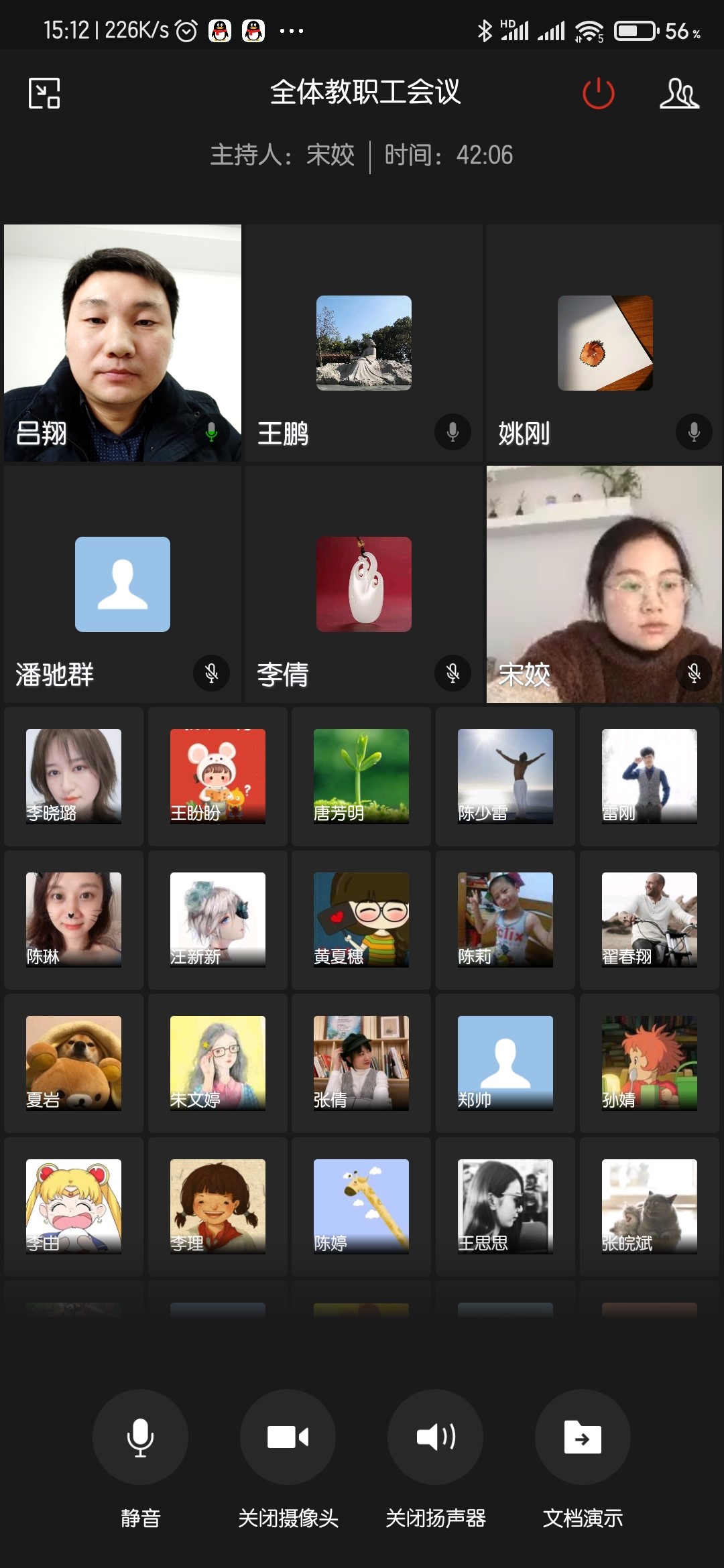Tap the mic icon on 王鹏's tile
This screenshot has height=1568, width=724.
(452, 432)
